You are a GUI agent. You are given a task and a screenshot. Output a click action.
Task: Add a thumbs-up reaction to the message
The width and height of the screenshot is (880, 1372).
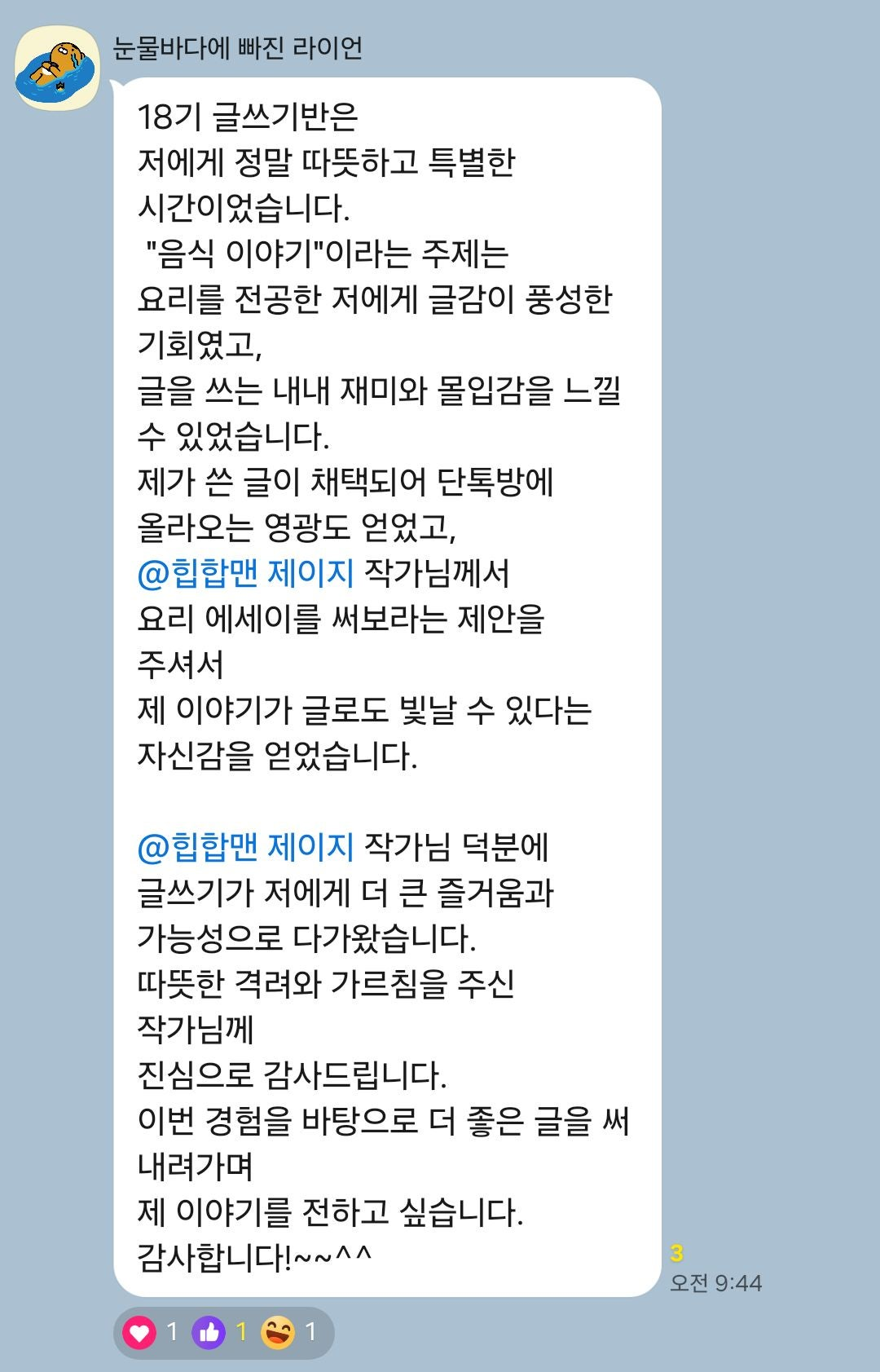click(x=209, y=1333)
